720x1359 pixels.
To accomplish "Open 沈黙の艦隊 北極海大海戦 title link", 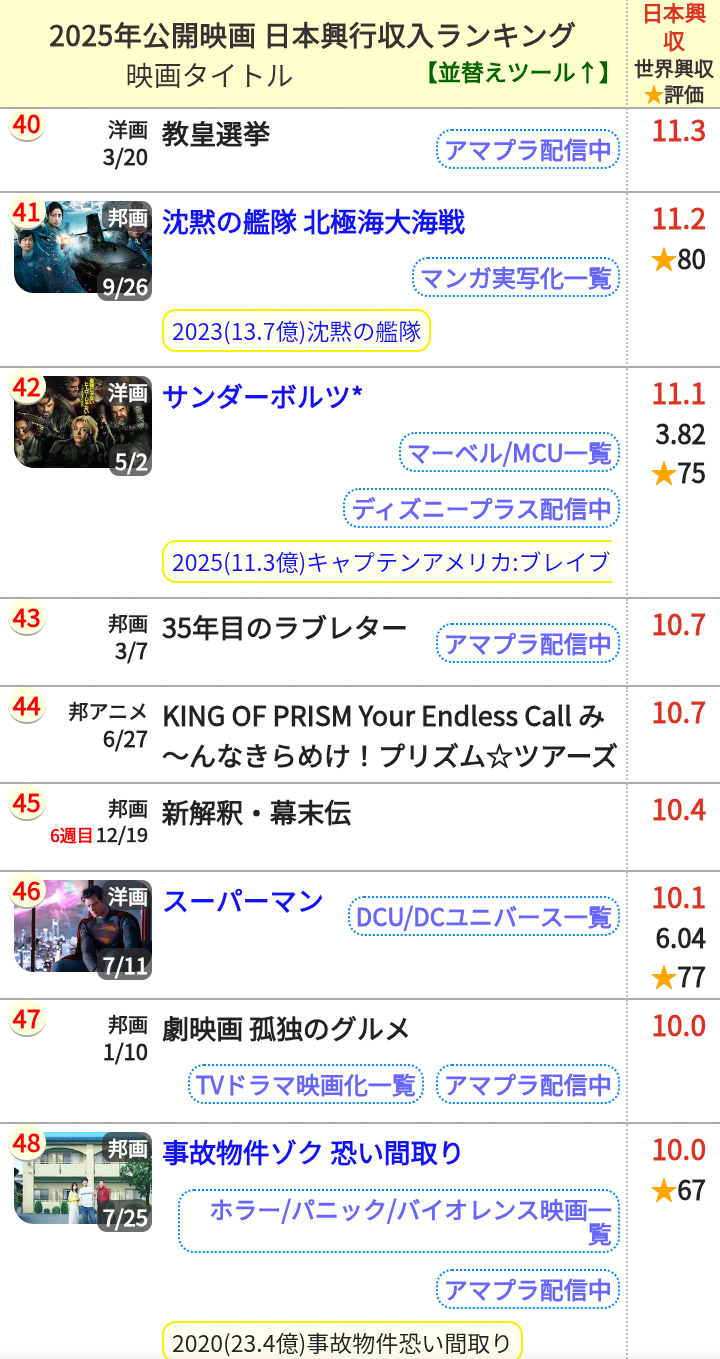I will (x=313, y=222).
